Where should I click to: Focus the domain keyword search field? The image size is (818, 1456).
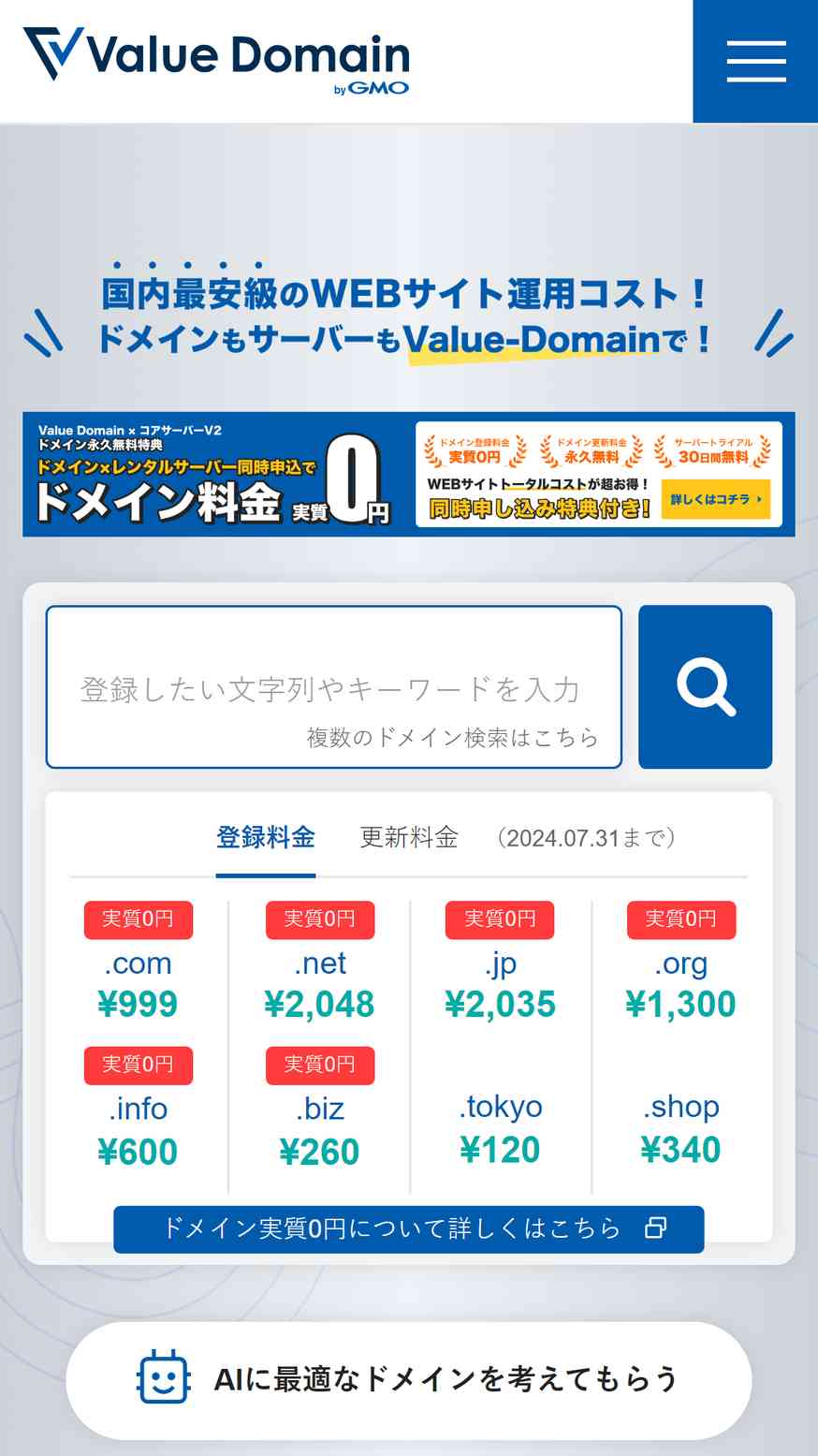click(x=334, y=687)
